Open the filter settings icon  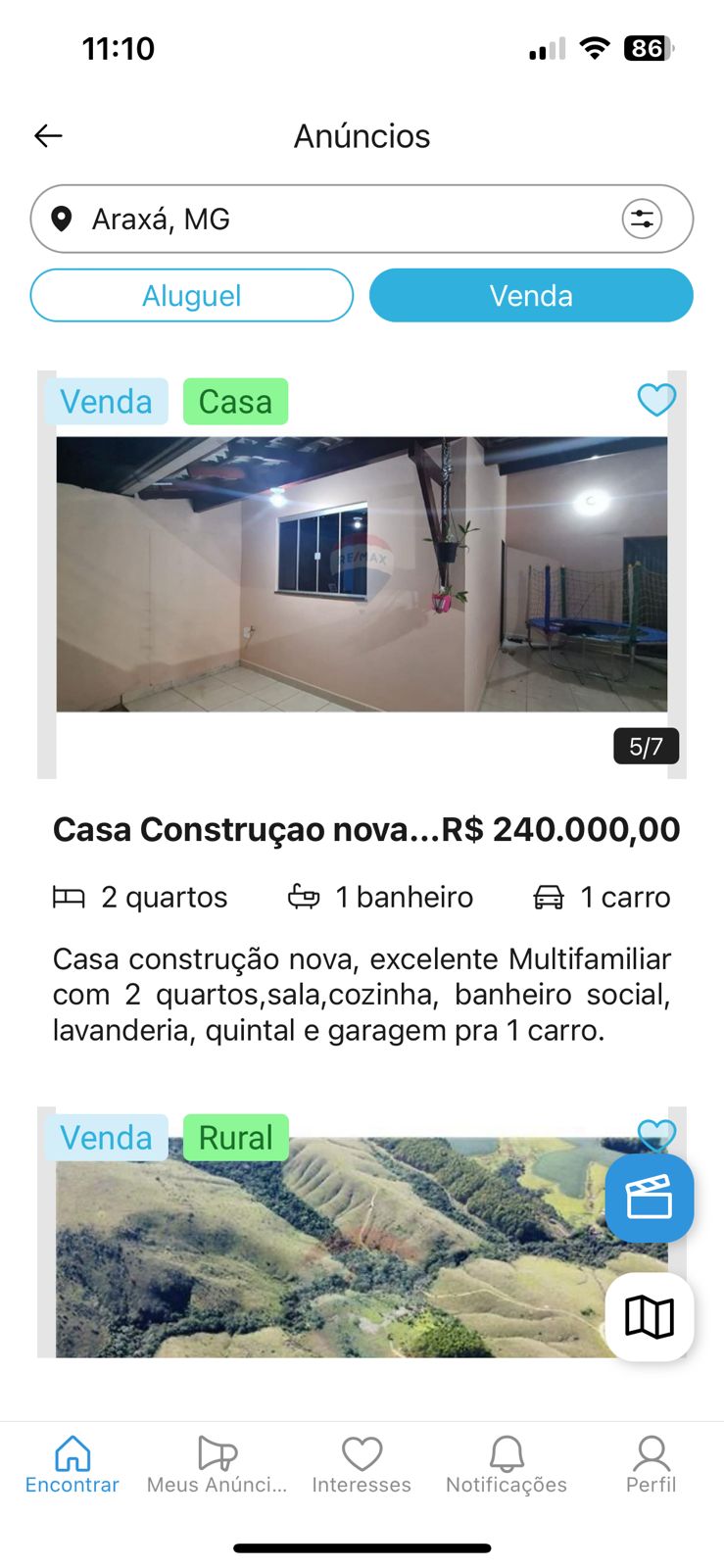(x=642, y=219)
